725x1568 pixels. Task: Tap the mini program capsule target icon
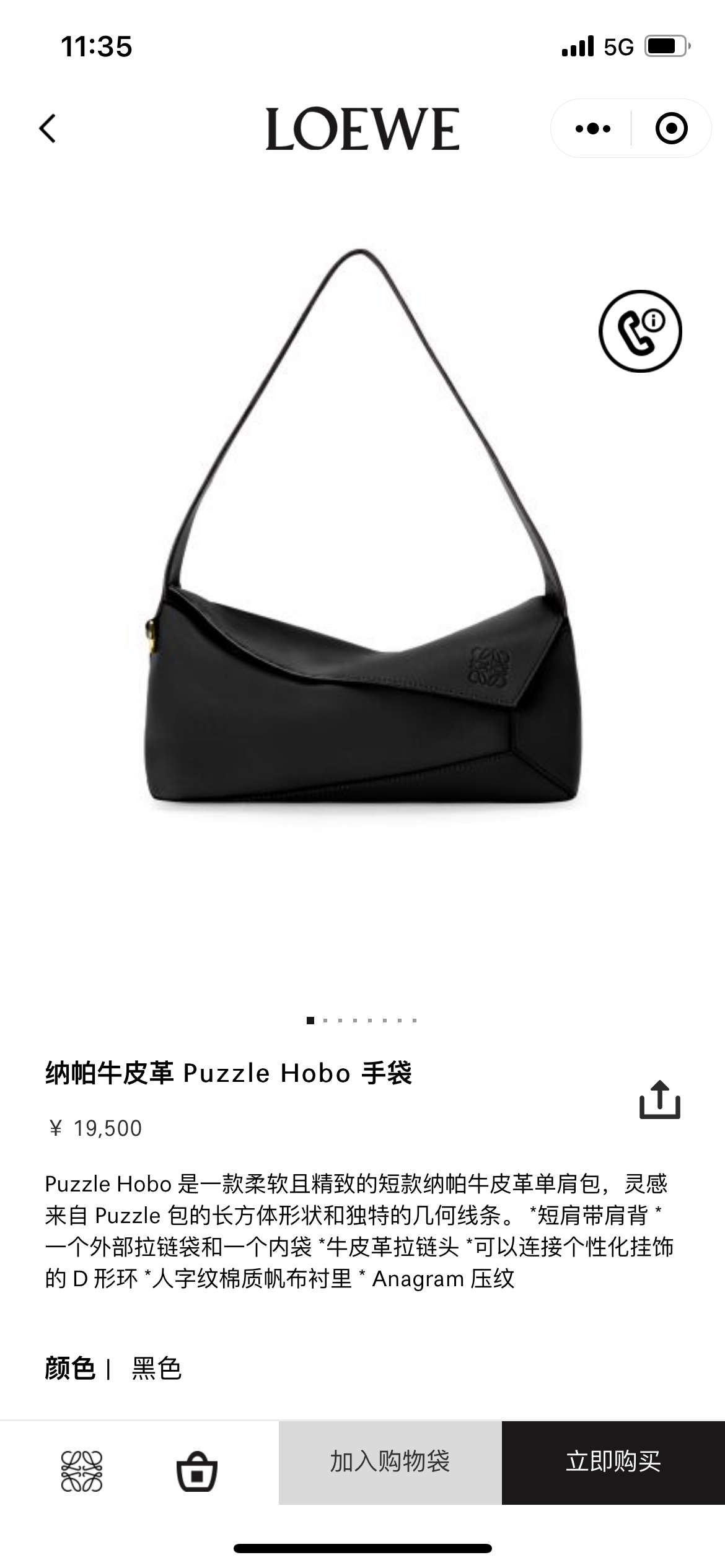672,128
